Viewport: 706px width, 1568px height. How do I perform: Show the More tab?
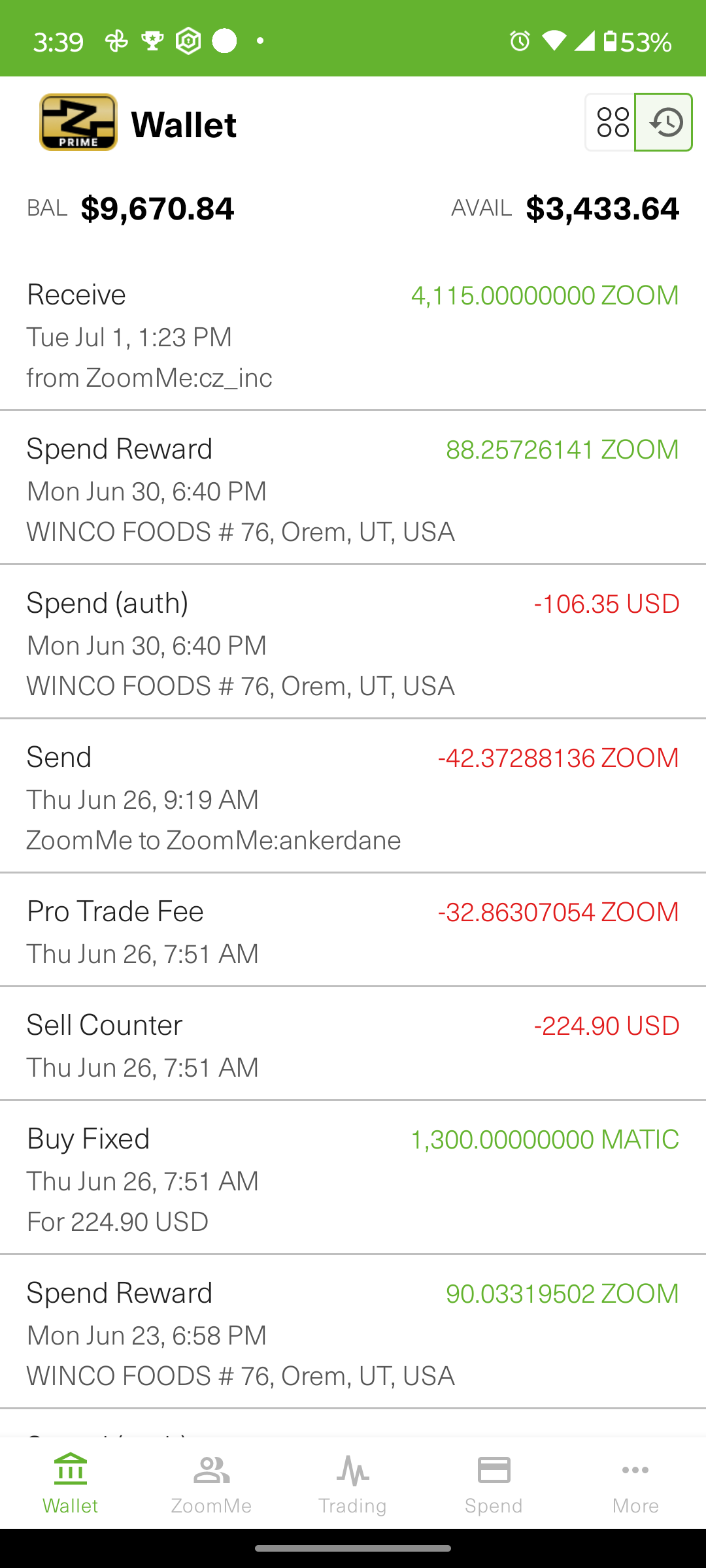click(x=635, y=1484)
